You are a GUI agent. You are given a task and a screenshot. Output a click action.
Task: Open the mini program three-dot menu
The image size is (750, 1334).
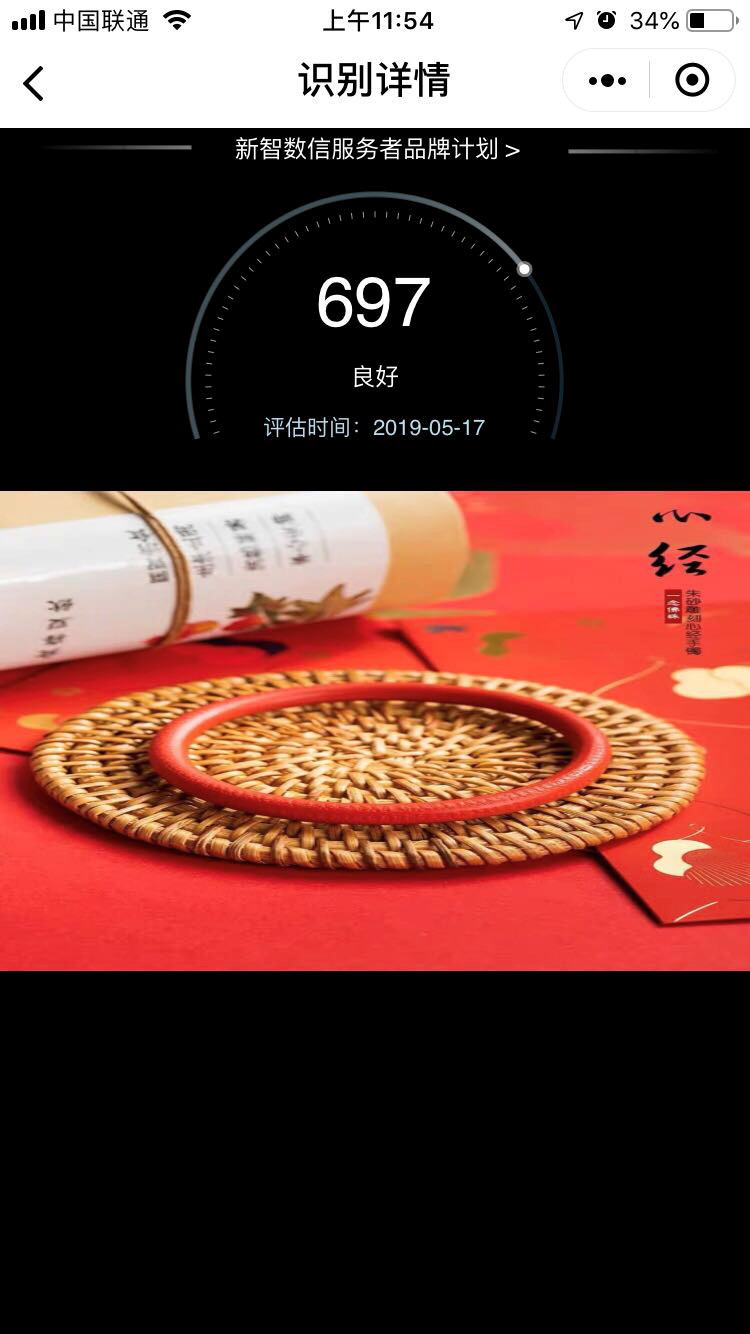[x=607, y=81]
